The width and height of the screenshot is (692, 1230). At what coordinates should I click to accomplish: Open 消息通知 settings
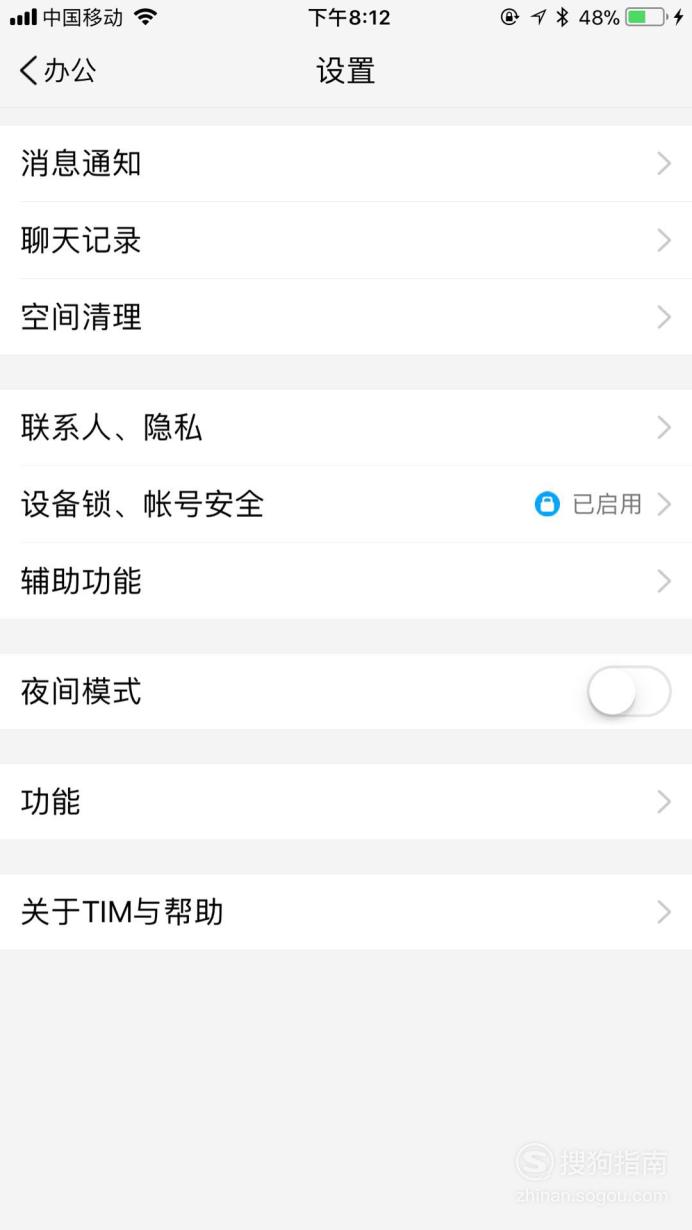coord(346,164)
